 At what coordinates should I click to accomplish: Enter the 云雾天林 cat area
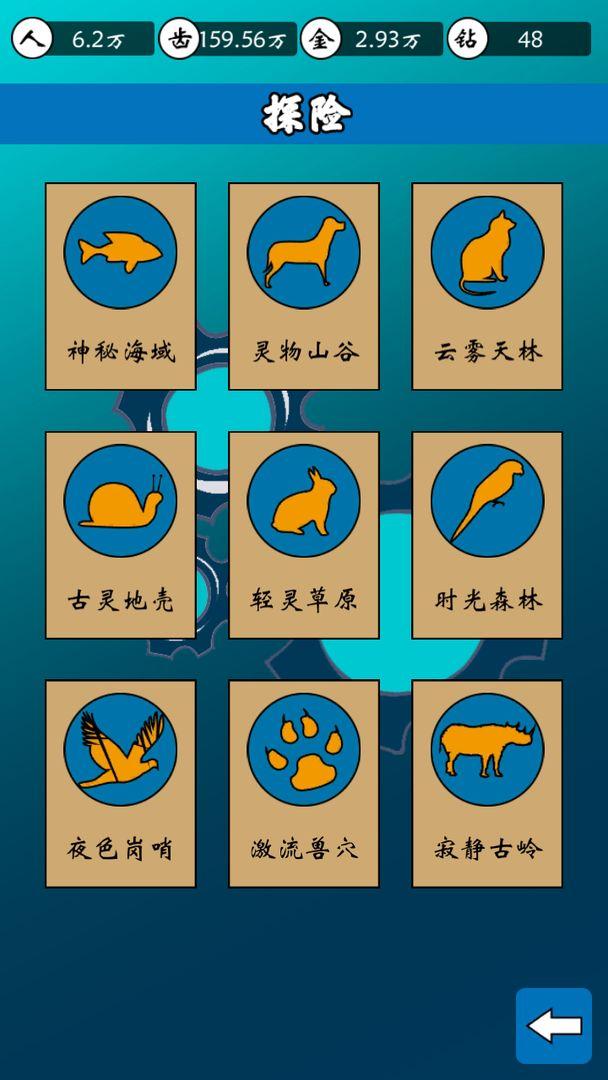pos(487,286)
